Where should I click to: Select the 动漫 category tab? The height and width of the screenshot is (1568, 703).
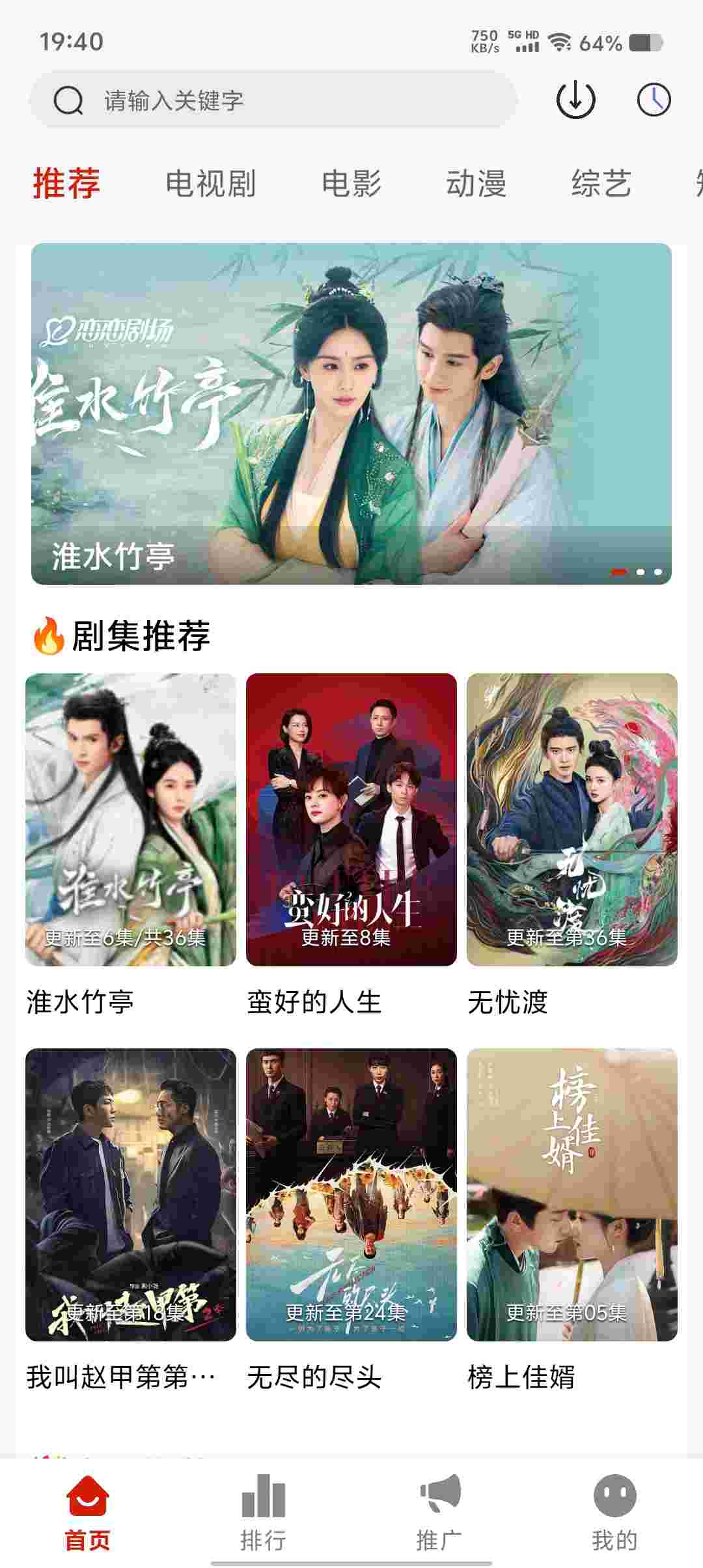(x=476, y=183)
